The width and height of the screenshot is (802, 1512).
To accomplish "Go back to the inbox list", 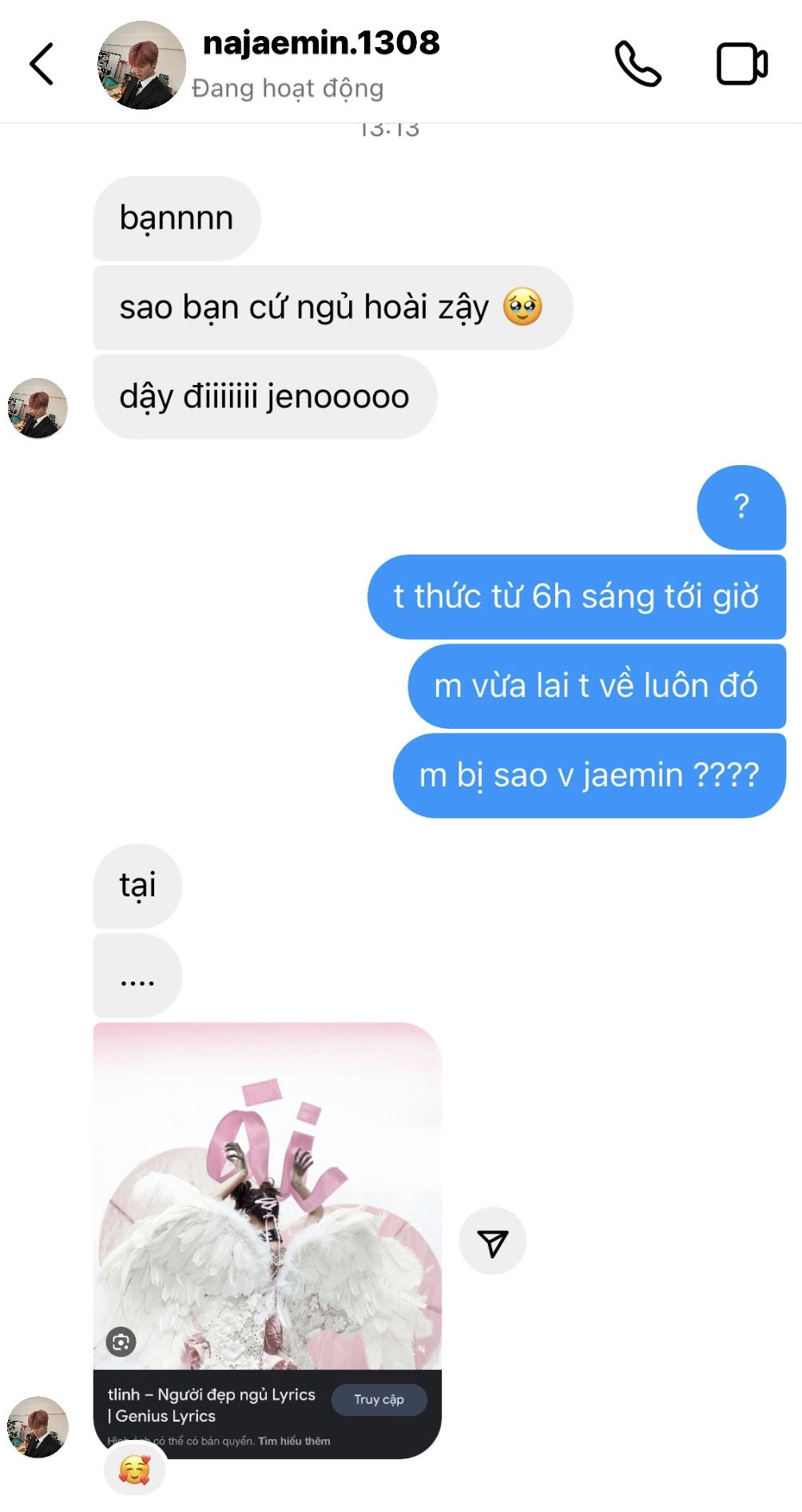I will pos(42,64).
